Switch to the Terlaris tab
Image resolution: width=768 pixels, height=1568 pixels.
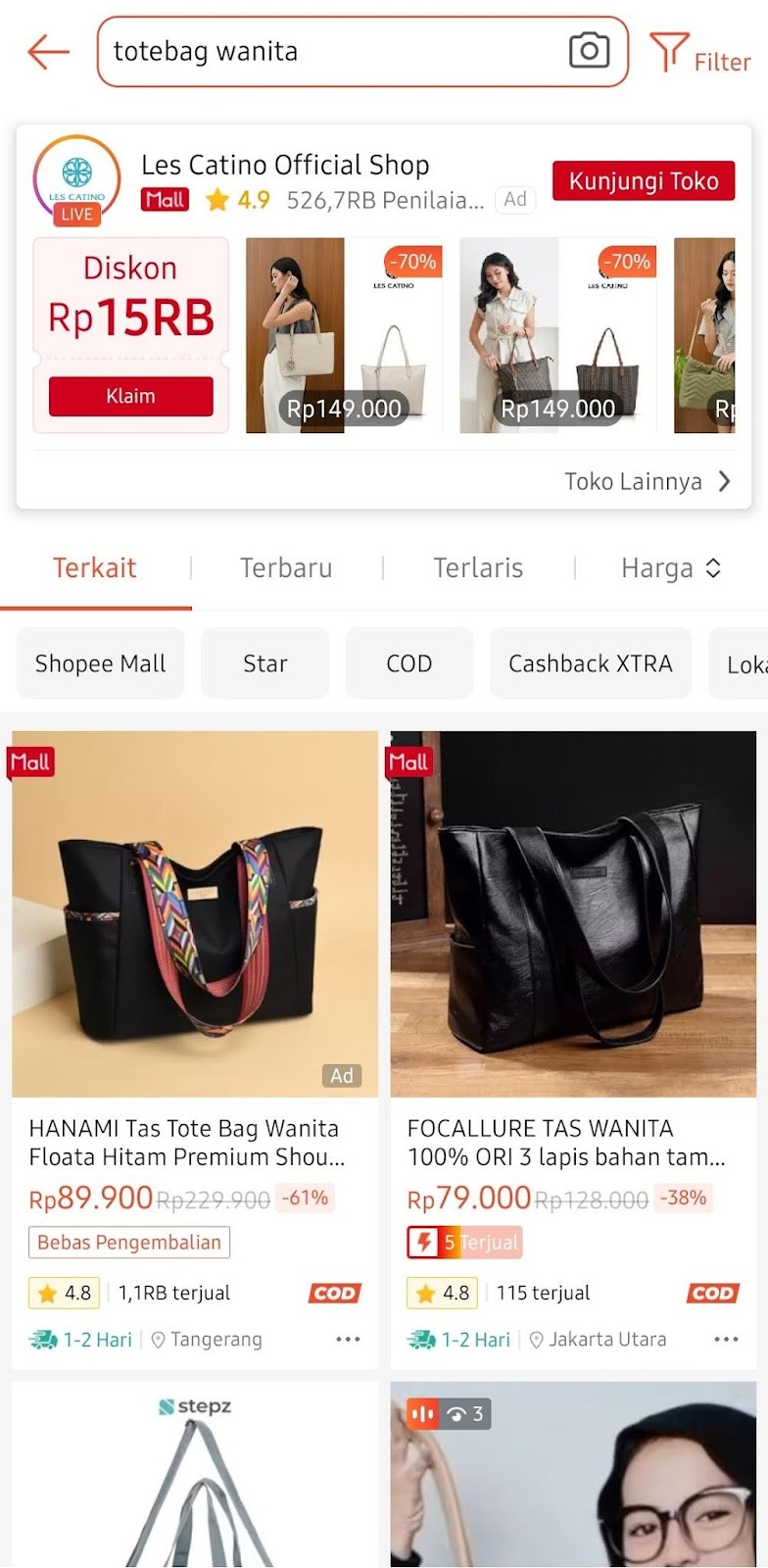[478, 568]
